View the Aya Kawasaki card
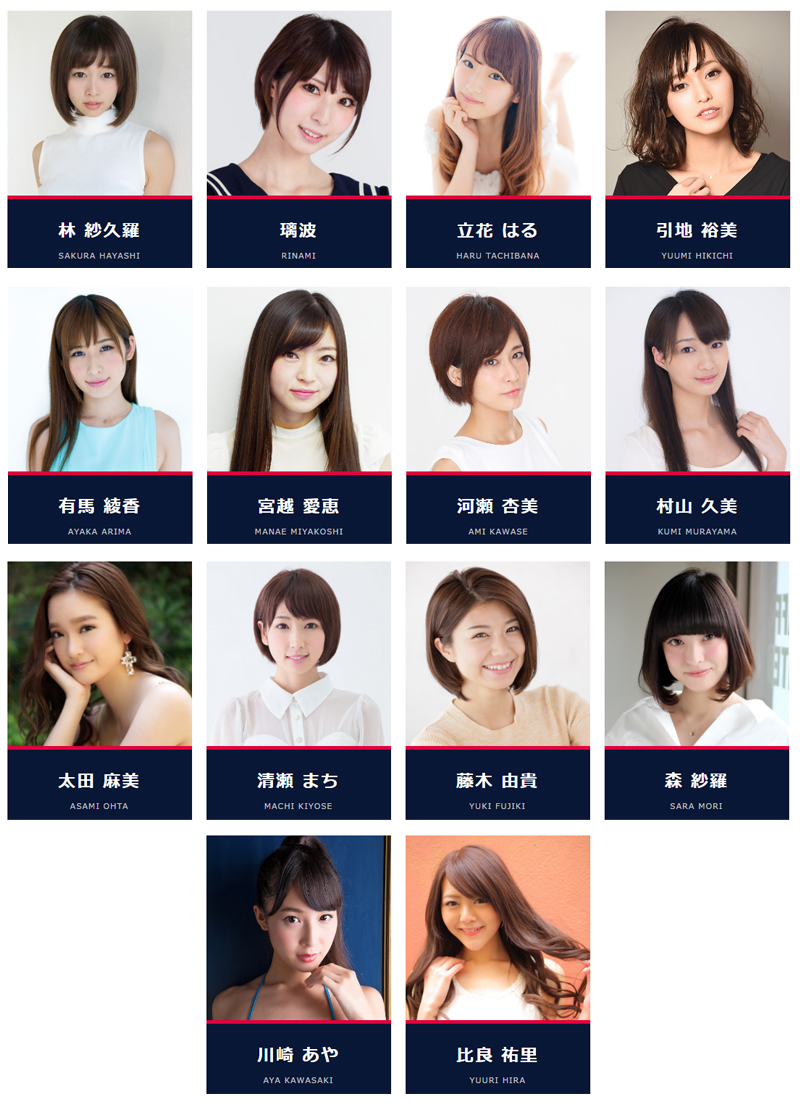The height and width of the screenshot is (1115, 800). (298, 964)
